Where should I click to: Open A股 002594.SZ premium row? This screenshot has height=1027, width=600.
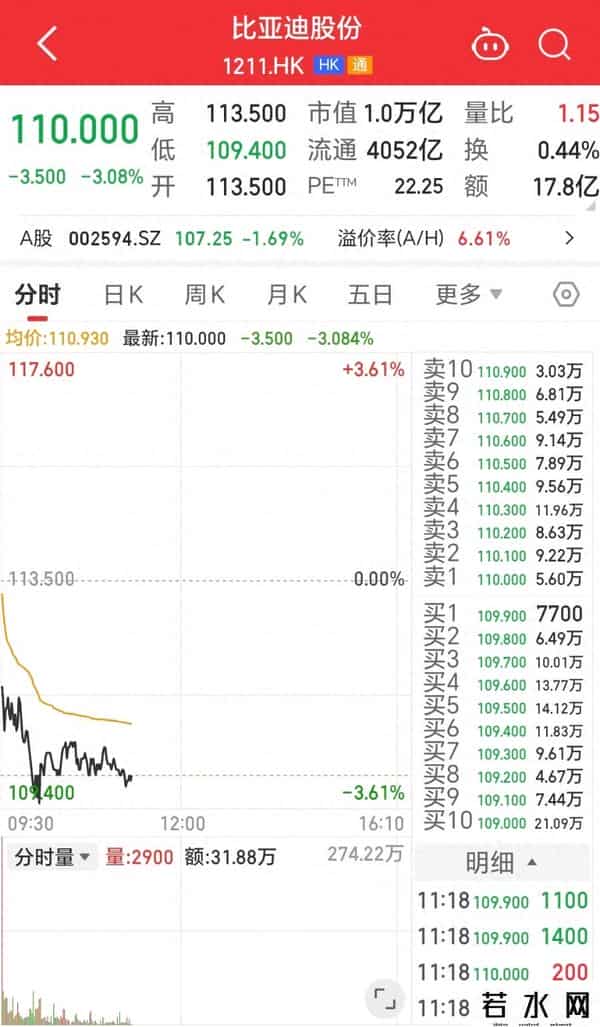(x=300, y=239)
